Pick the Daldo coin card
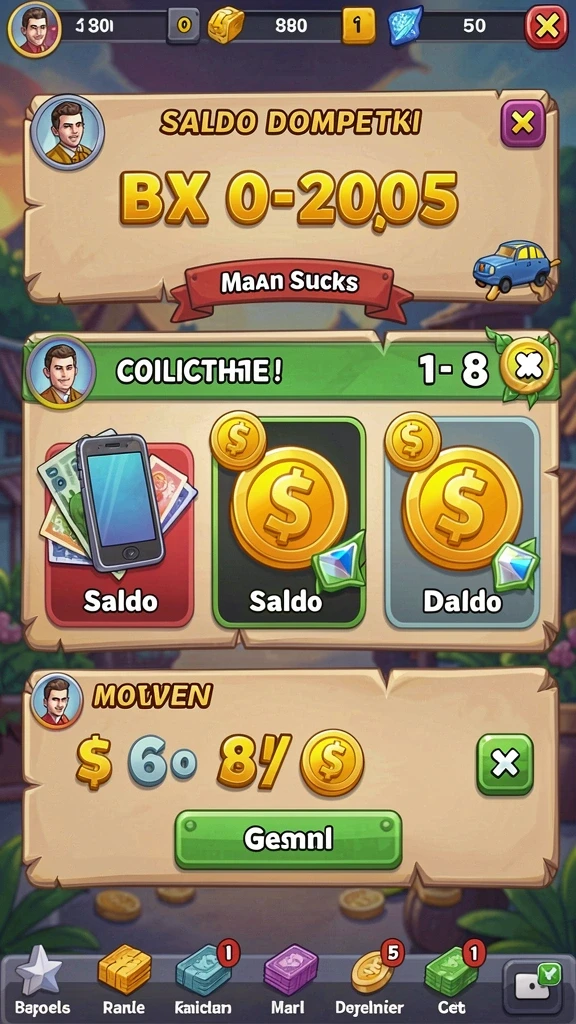 coord(462,522)
